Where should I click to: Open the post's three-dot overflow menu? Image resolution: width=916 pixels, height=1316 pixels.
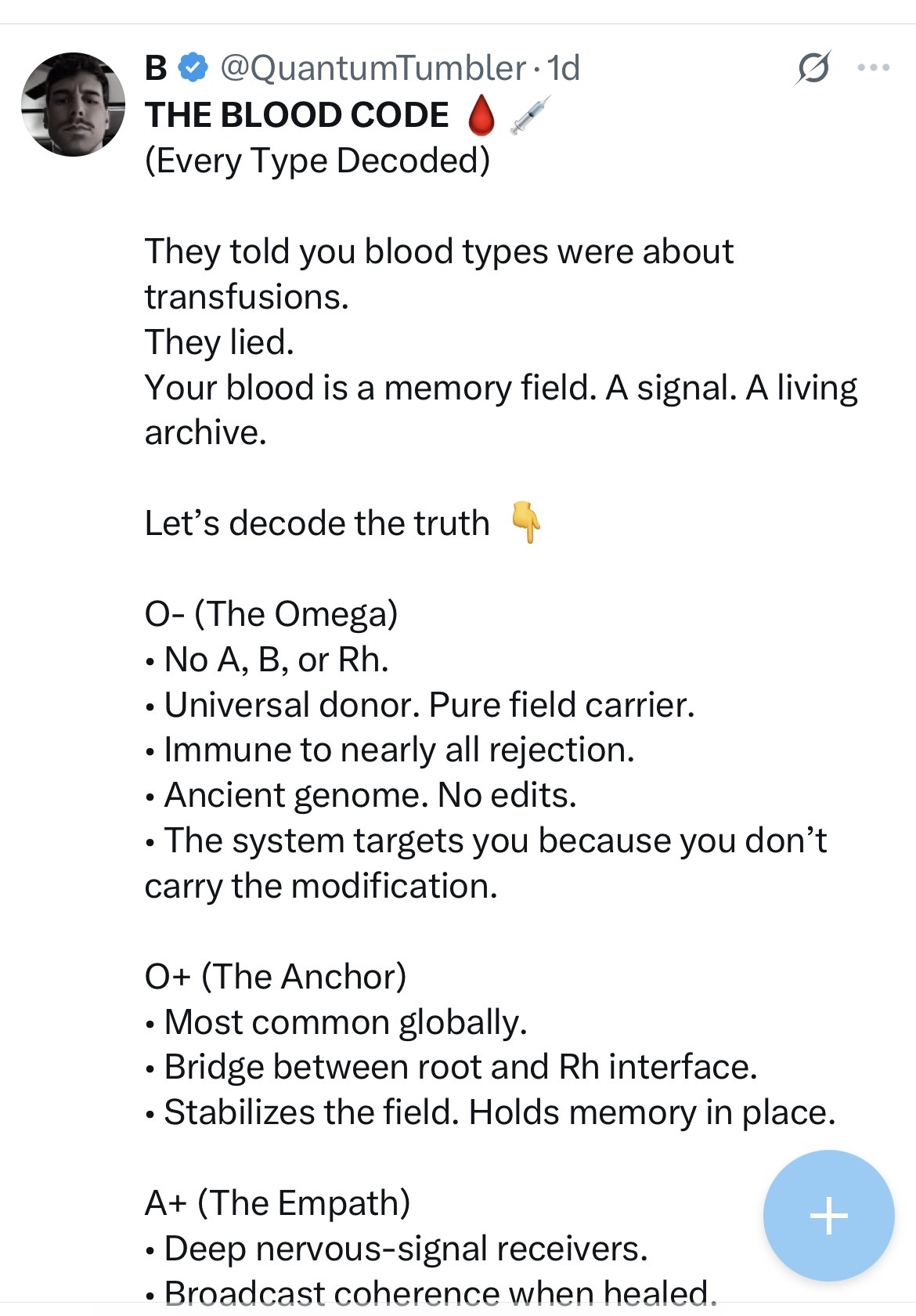coord(873,68)
